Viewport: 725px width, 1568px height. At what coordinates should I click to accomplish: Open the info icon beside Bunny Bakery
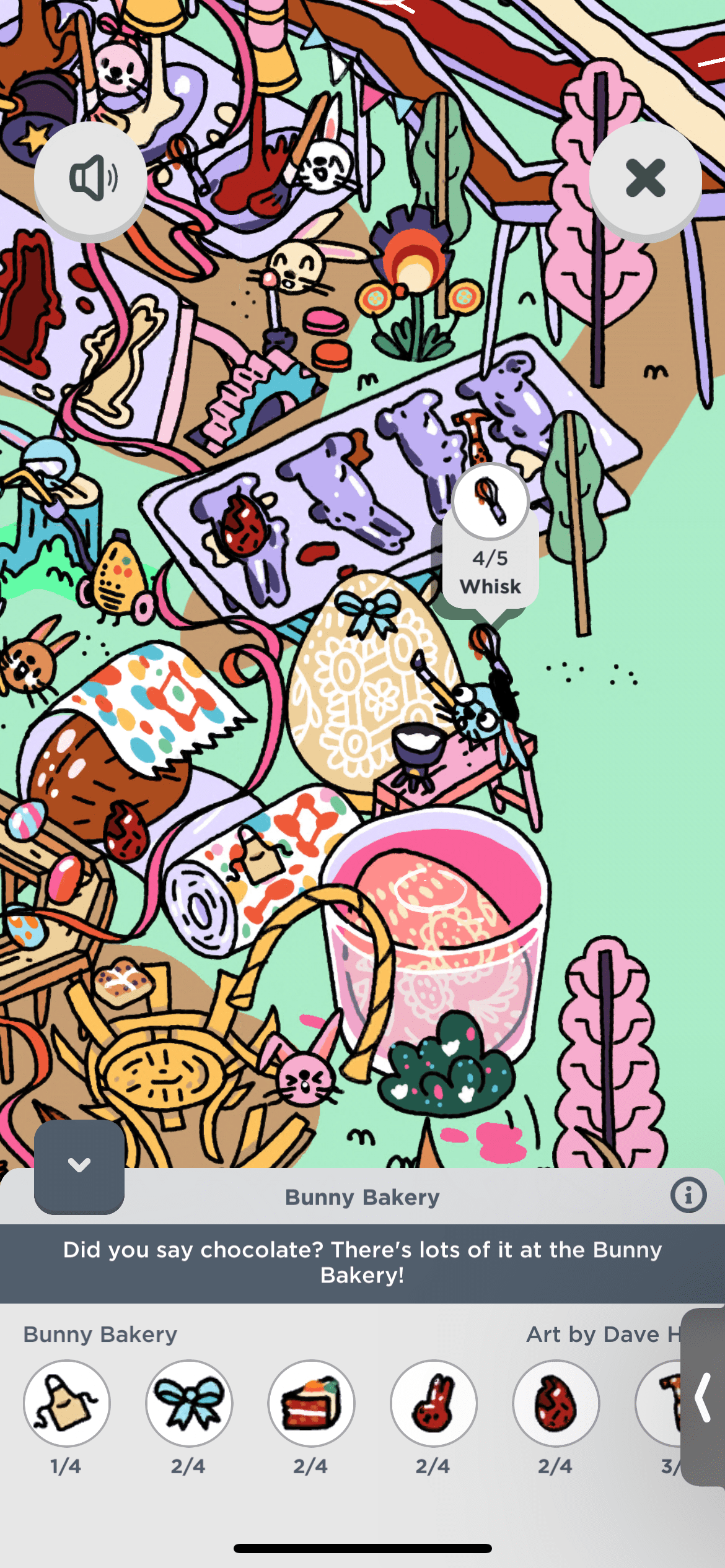pos(688,1195)
